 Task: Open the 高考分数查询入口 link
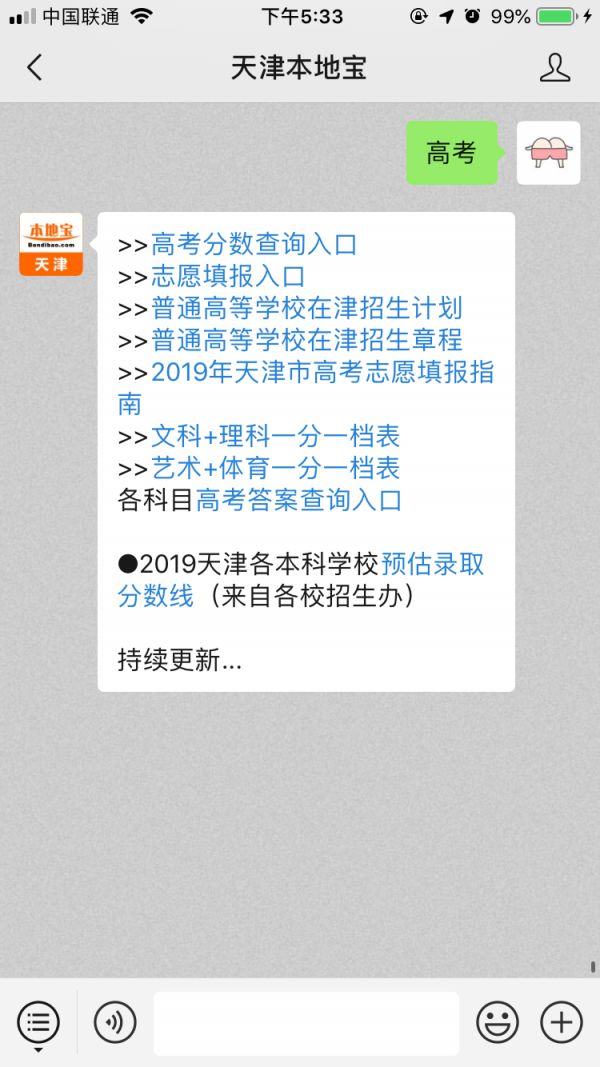253,244
